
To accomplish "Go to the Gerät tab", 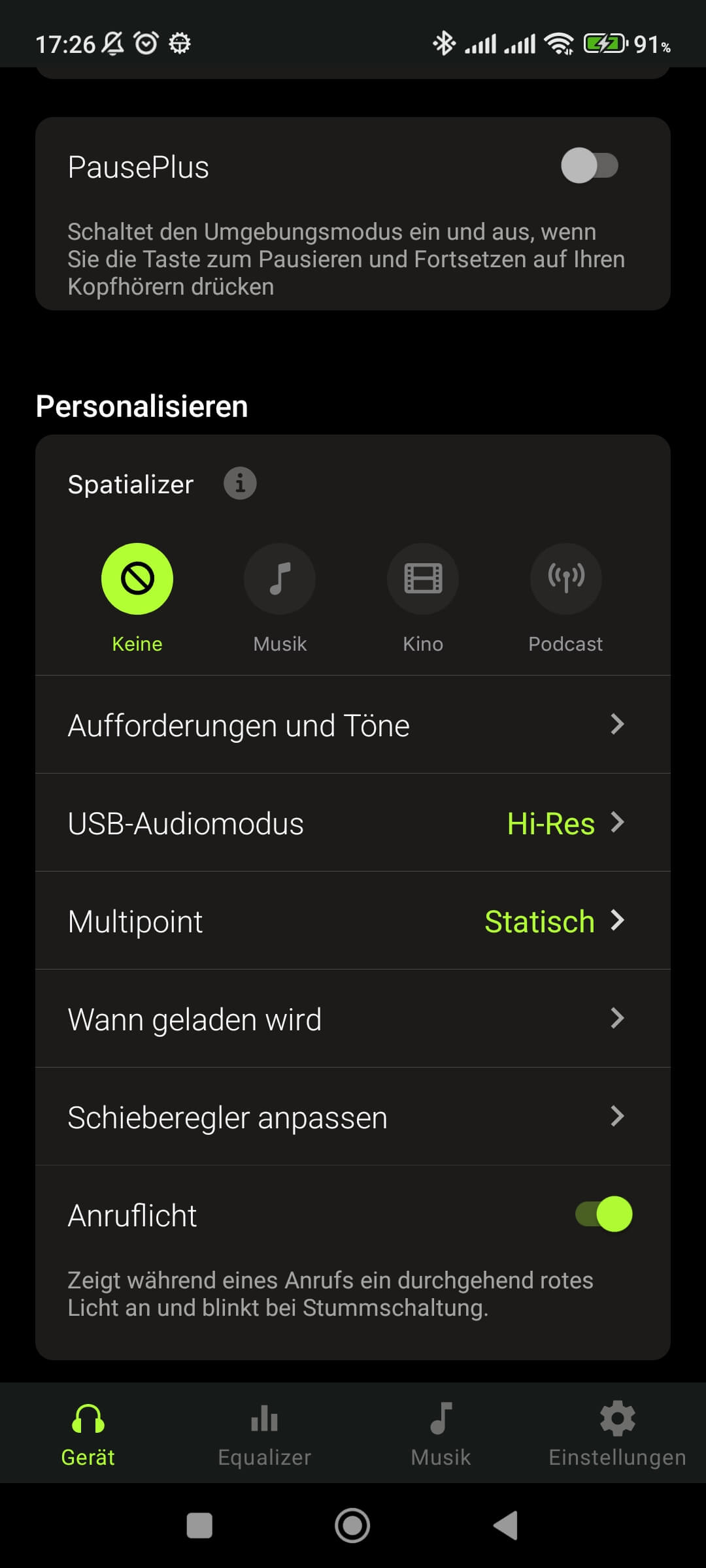I will click(88, 1432).
